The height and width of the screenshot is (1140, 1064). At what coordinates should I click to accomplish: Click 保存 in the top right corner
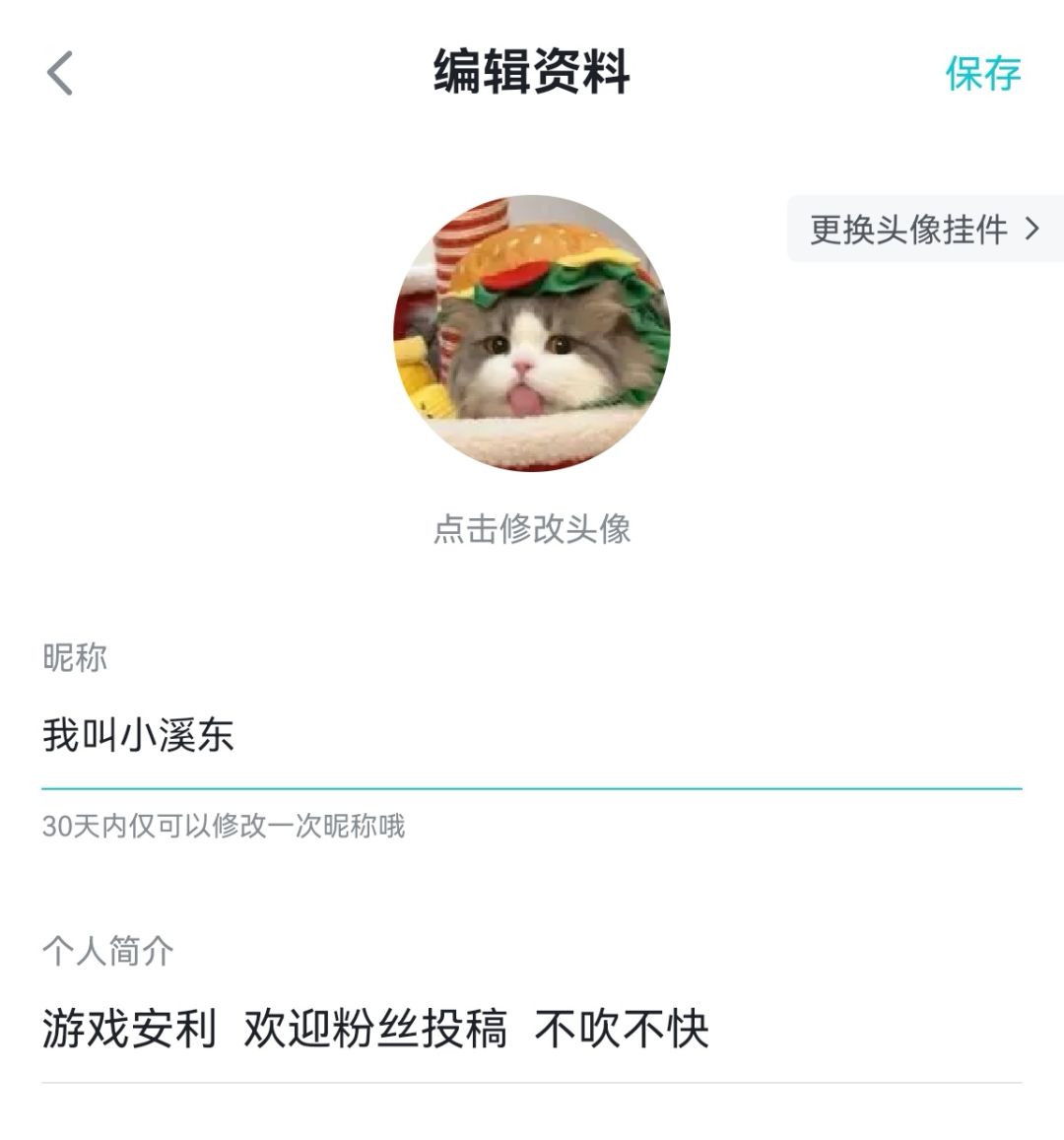click(x=983, y=72)
